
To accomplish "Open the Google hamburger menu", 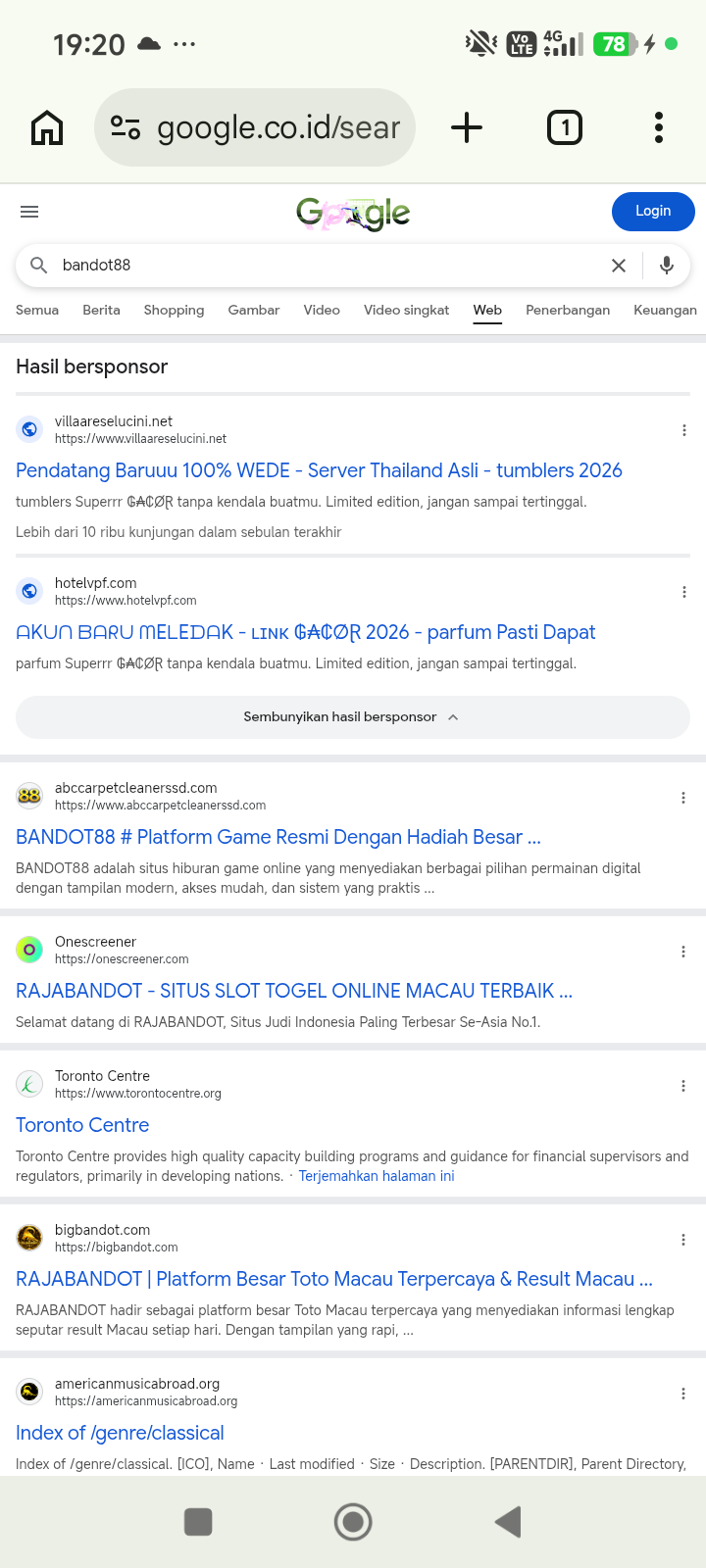I will (29, 212).
